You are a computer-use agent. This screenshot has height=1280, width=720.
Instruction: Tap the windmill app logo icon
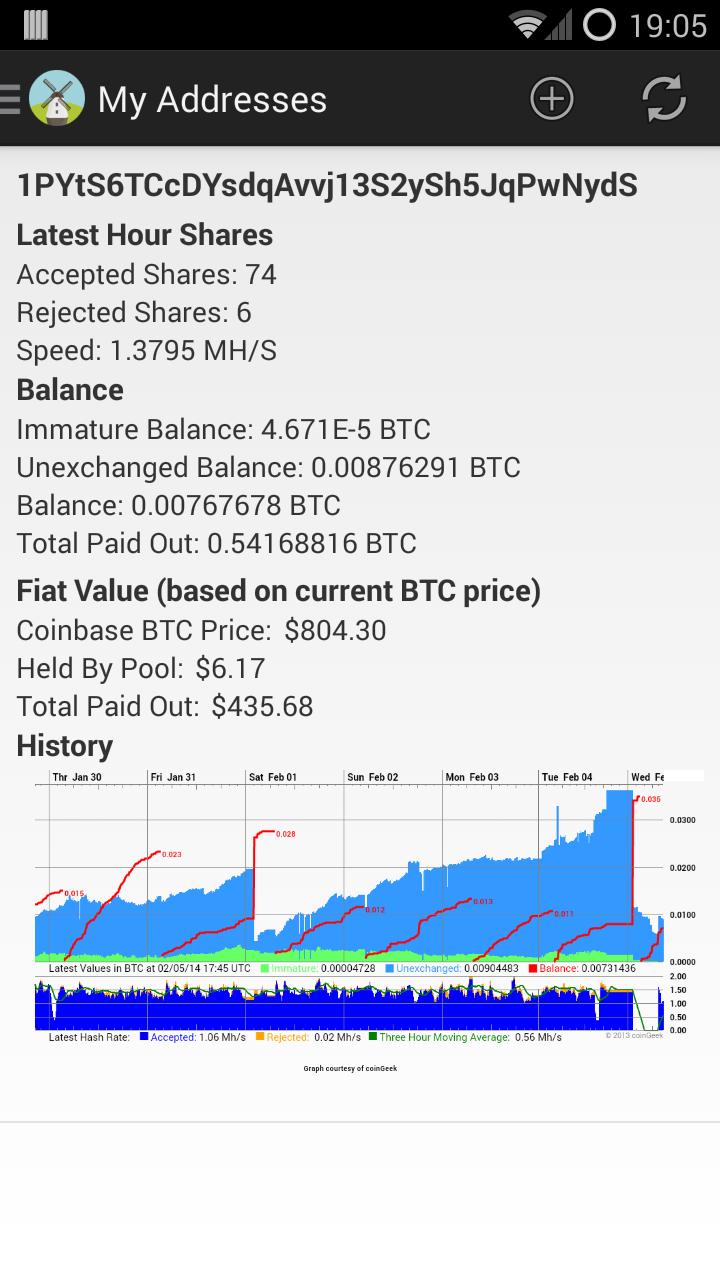click(x=57, y=97)
